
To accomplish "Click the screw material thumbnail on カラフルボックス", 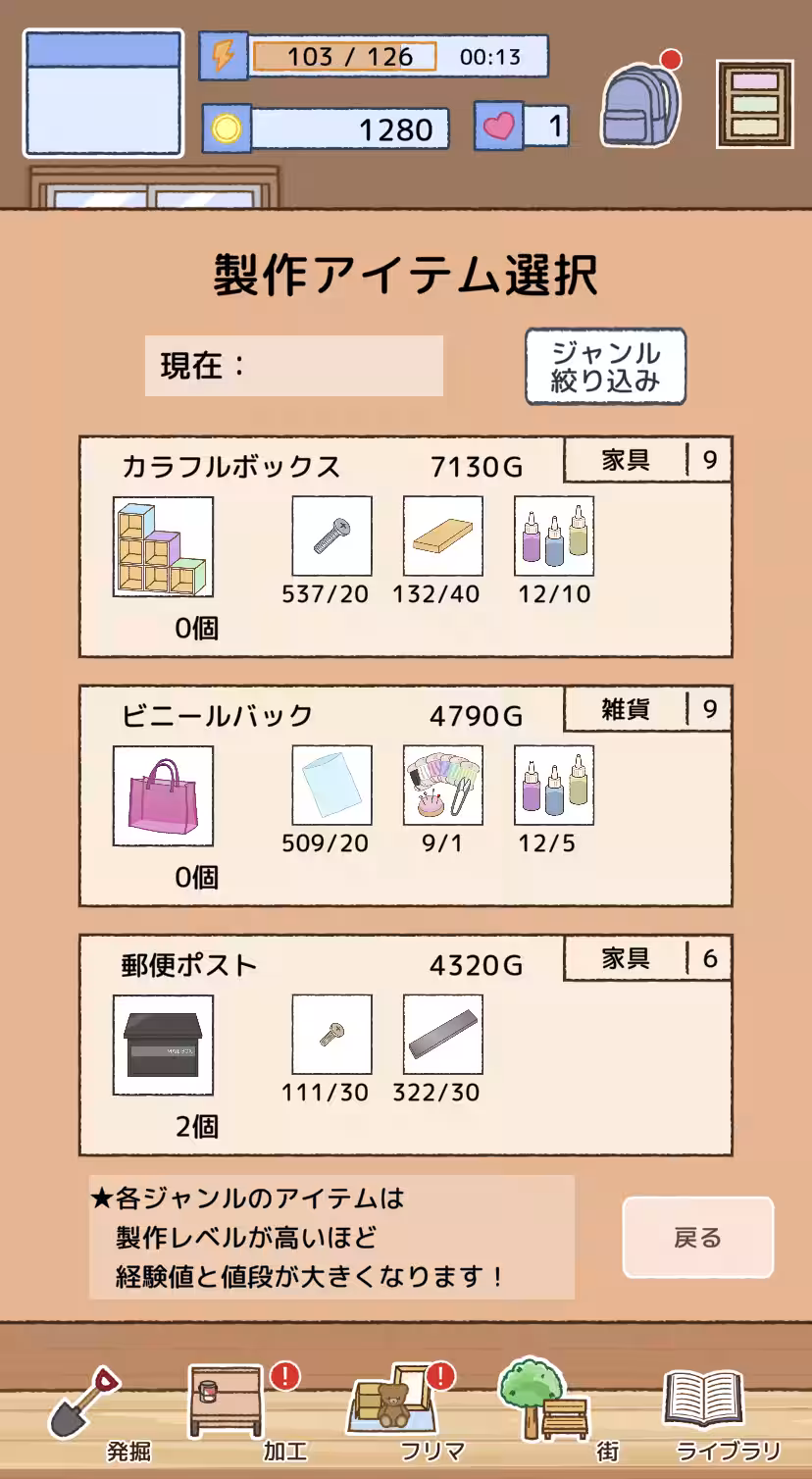I will coord(331,538).
